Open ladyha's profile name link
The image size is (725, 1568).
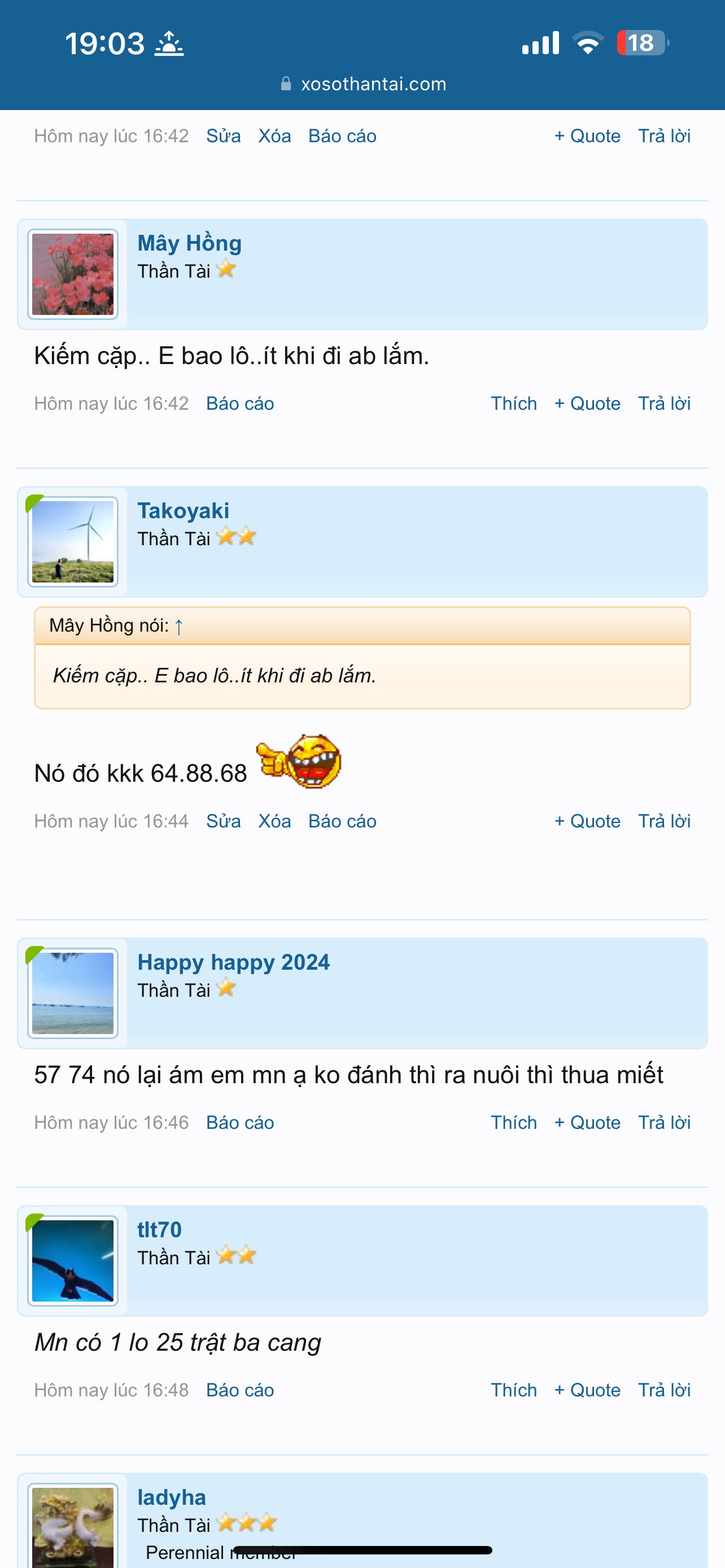[x=172, y=1497]
